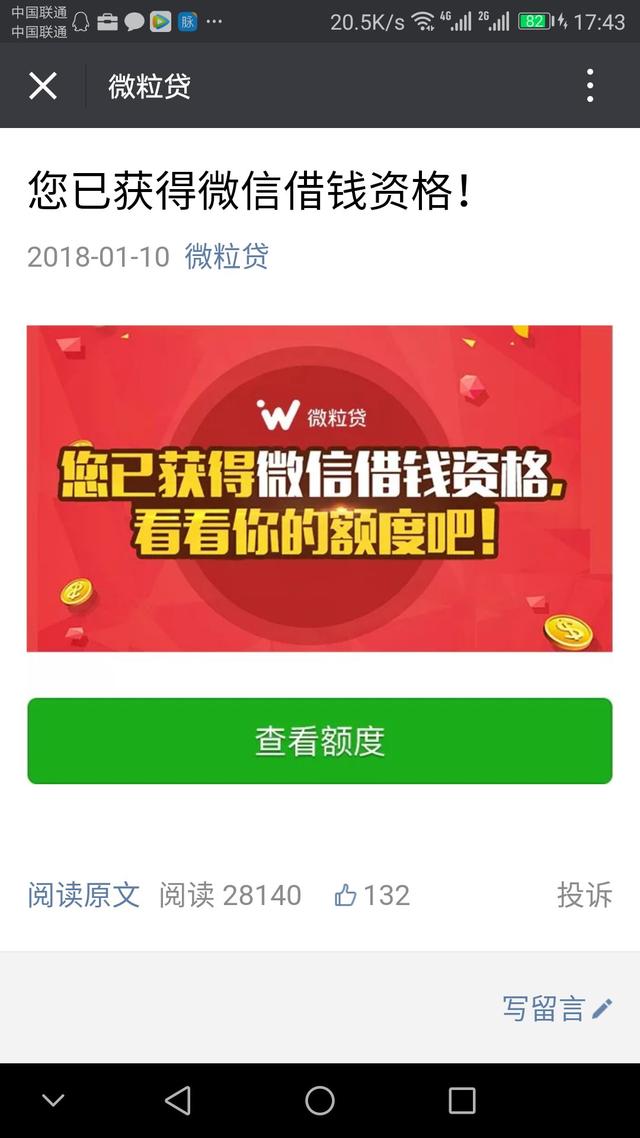Go to the home screen
The width and height of the screenshot is (640, 1138).
[320, 1101]
